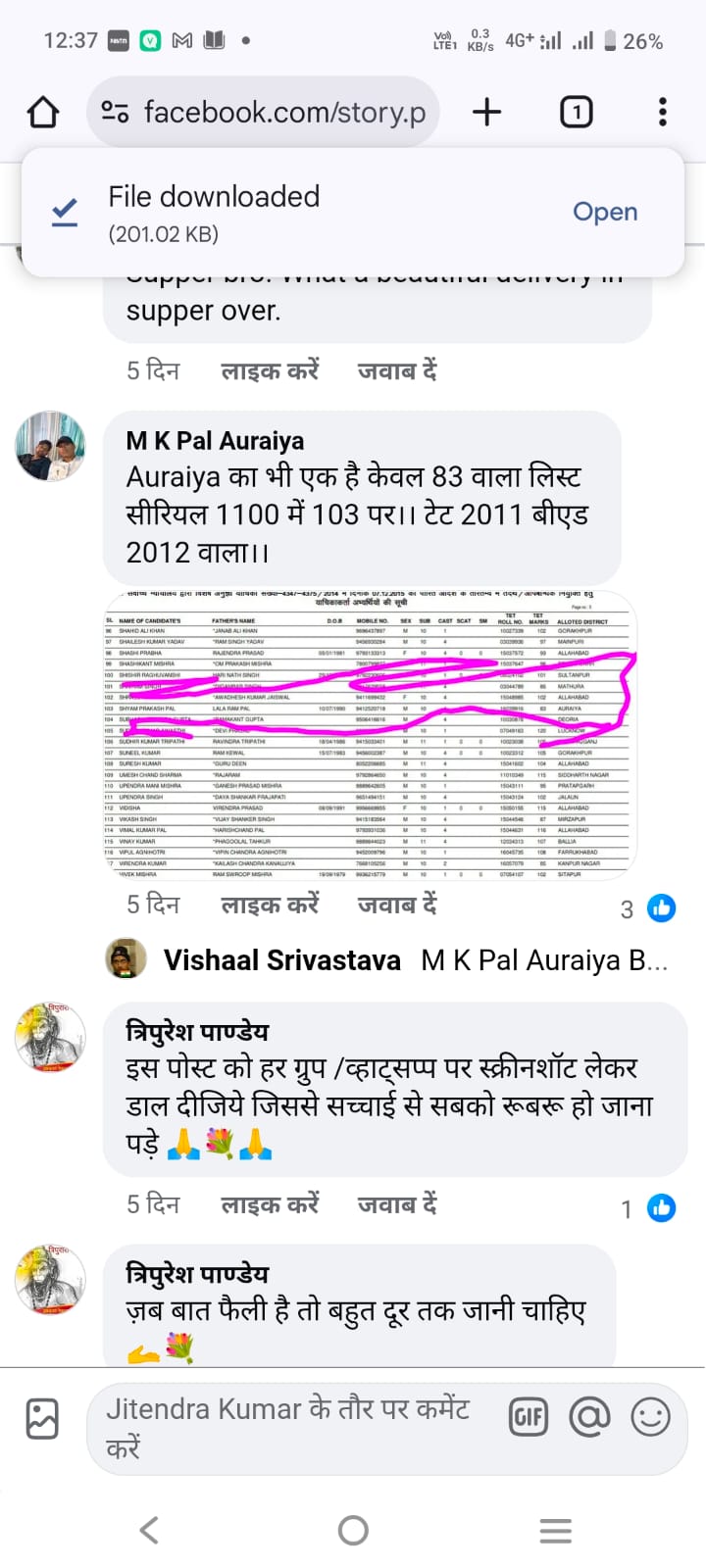
Task: Mention someone with the @ icon
Action: point(589,1417)
